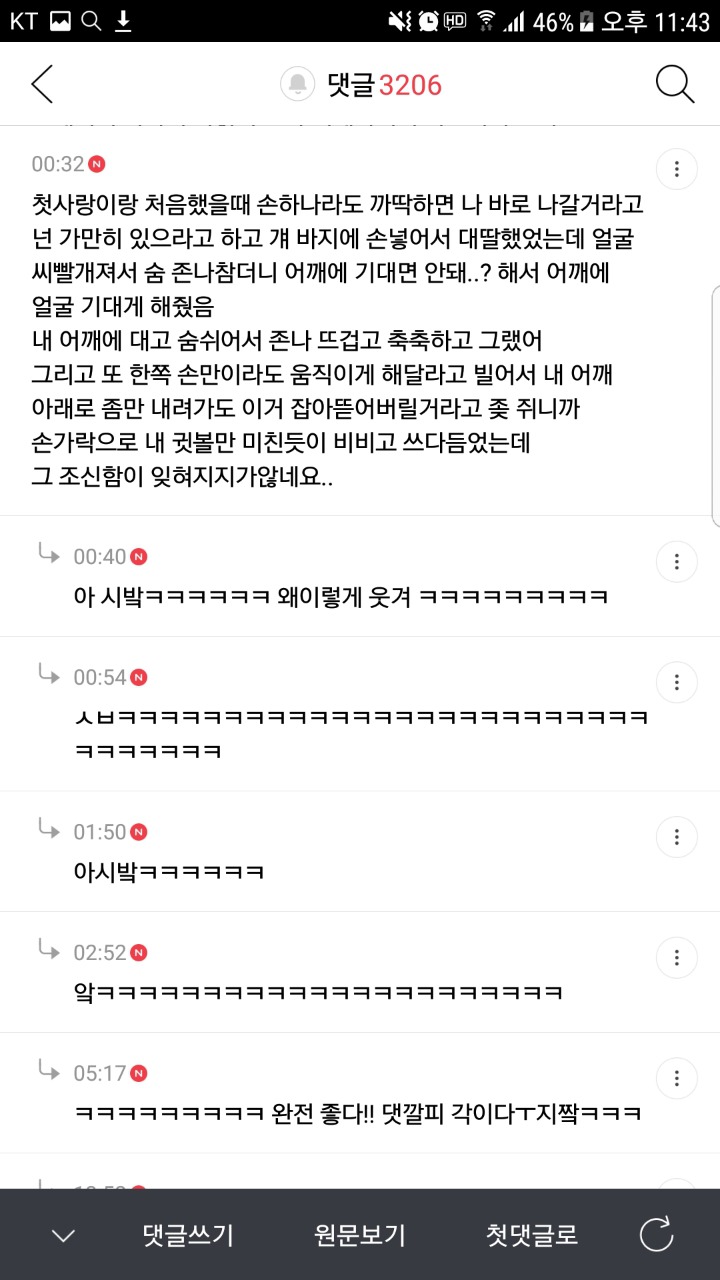Open the overflow menu for the 00:32 comment
This screenshot has width=720, height=1280.
click(x=677, y=168)
